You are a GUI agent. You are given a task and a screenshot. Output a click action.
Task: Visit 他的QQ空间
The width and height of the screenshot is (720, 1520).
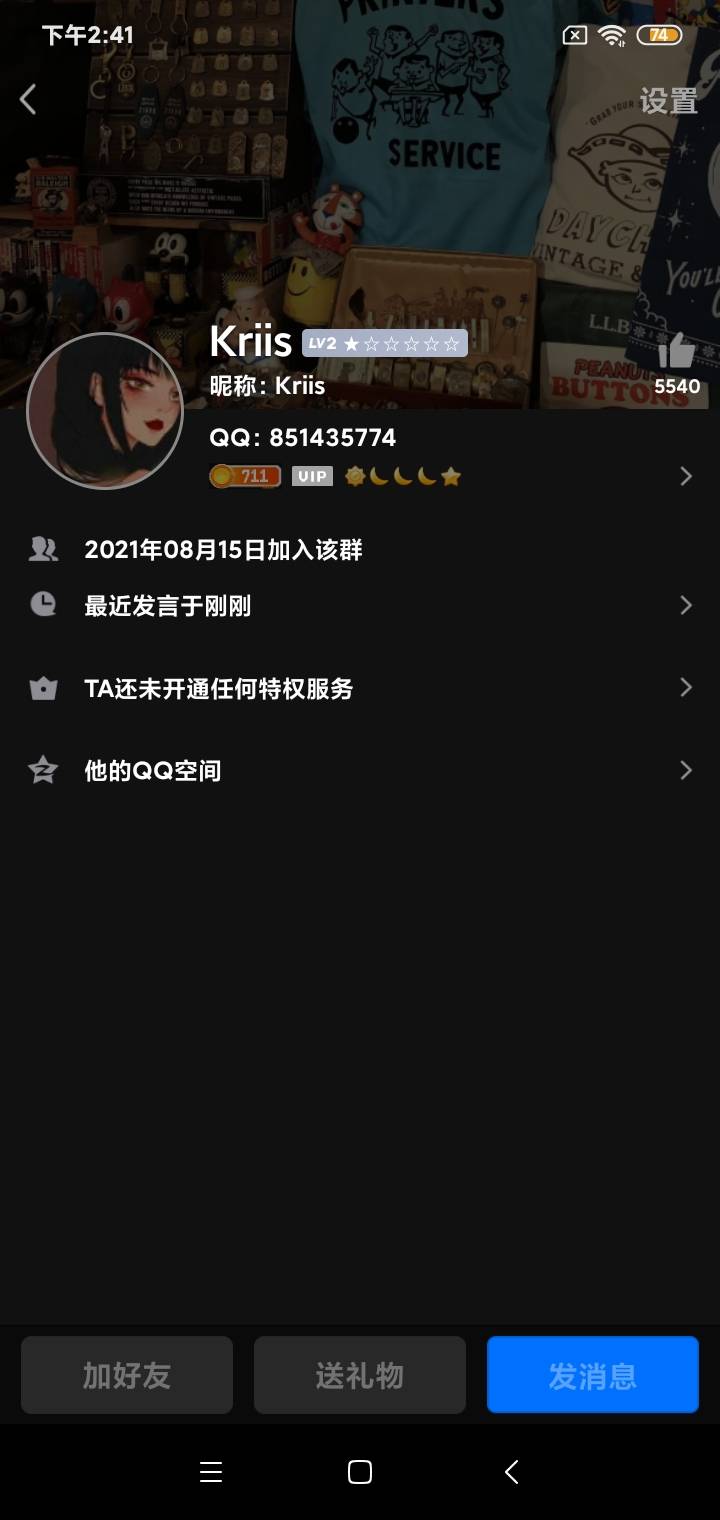[x=360, y=770]
